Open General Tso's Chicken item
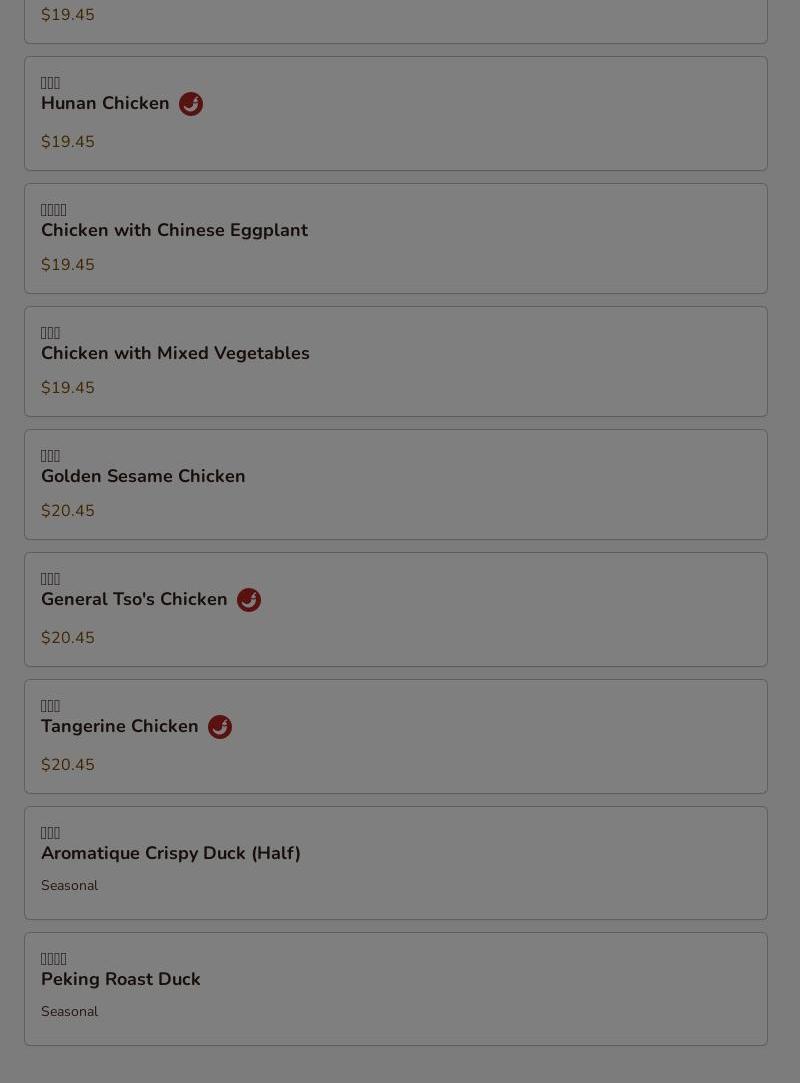The height and width of the screenshot is (1083, 800). click(134, 600)
